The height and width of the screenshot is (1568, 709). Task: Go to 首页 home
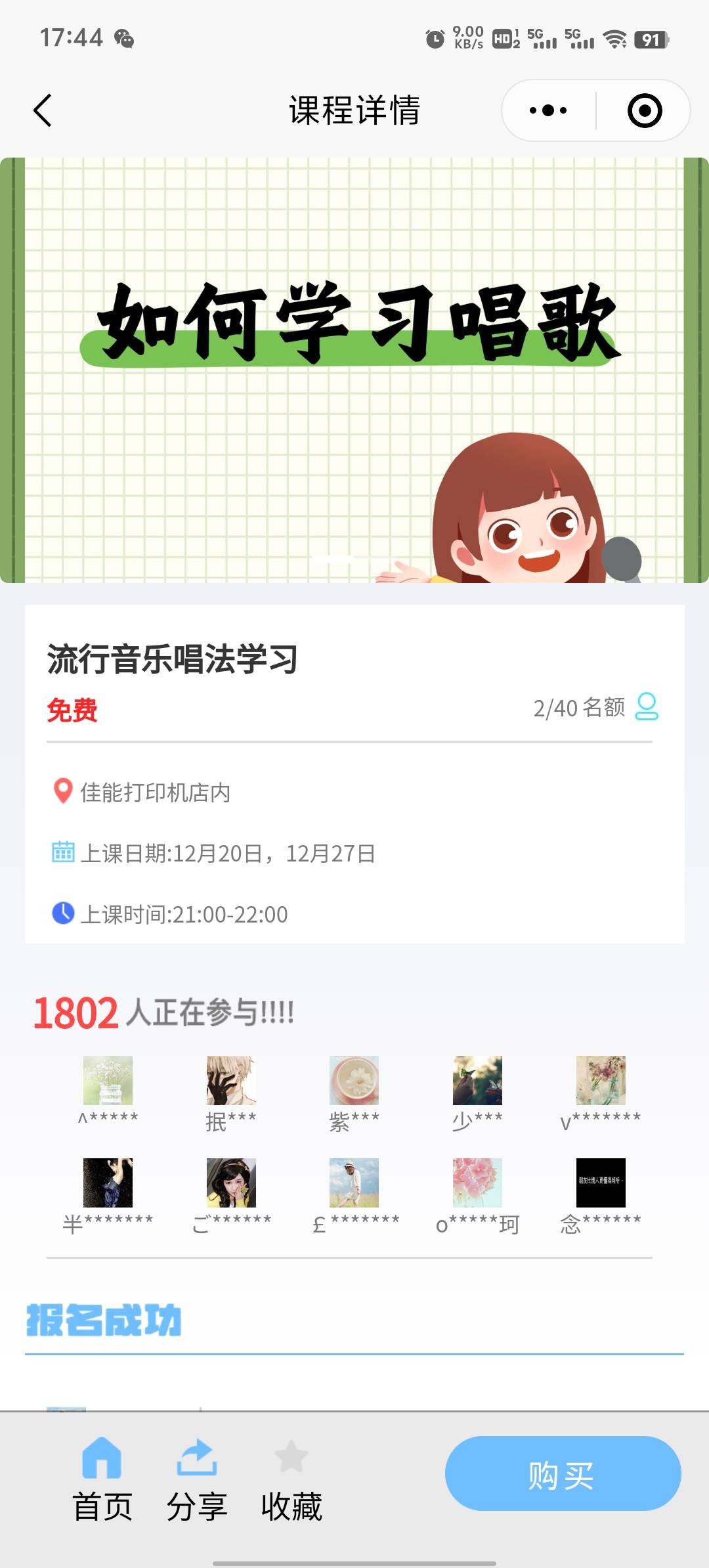[x=102, y=1479]
